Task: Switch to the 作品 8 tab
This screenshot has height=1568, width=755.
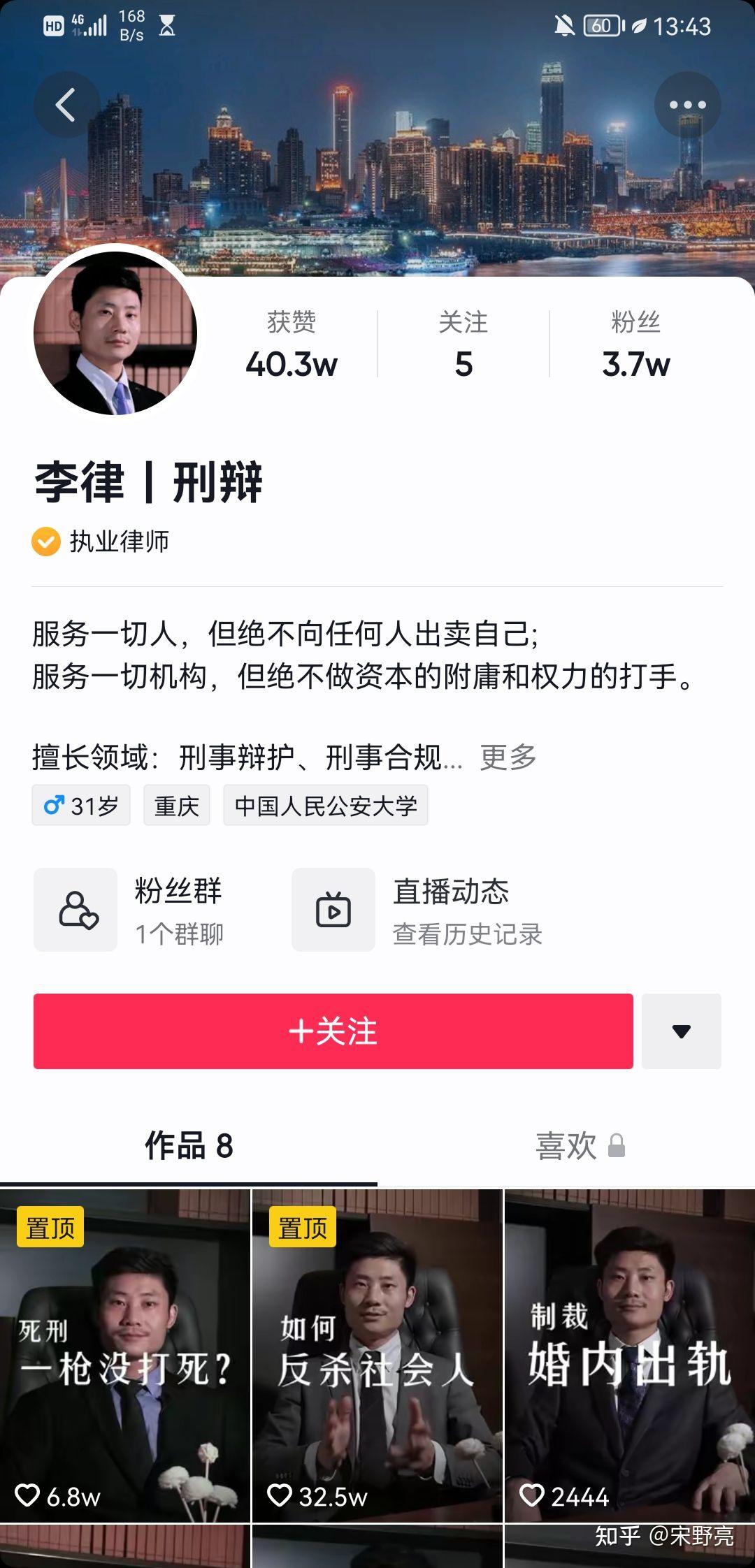Action: pos(189,1146)
